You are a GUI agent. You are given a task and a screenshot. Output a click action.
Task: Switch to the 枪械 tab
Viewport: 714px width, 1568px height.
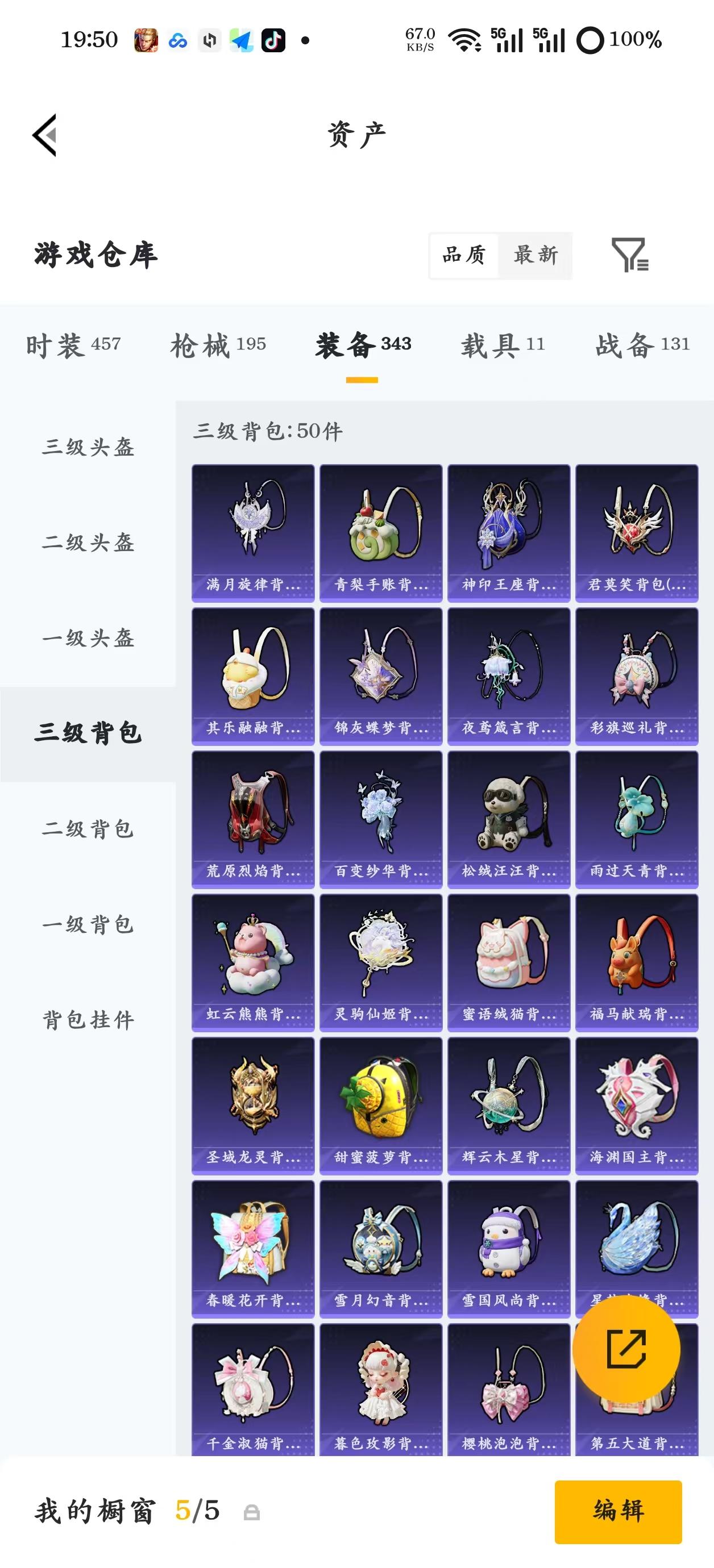click(218, 345)
